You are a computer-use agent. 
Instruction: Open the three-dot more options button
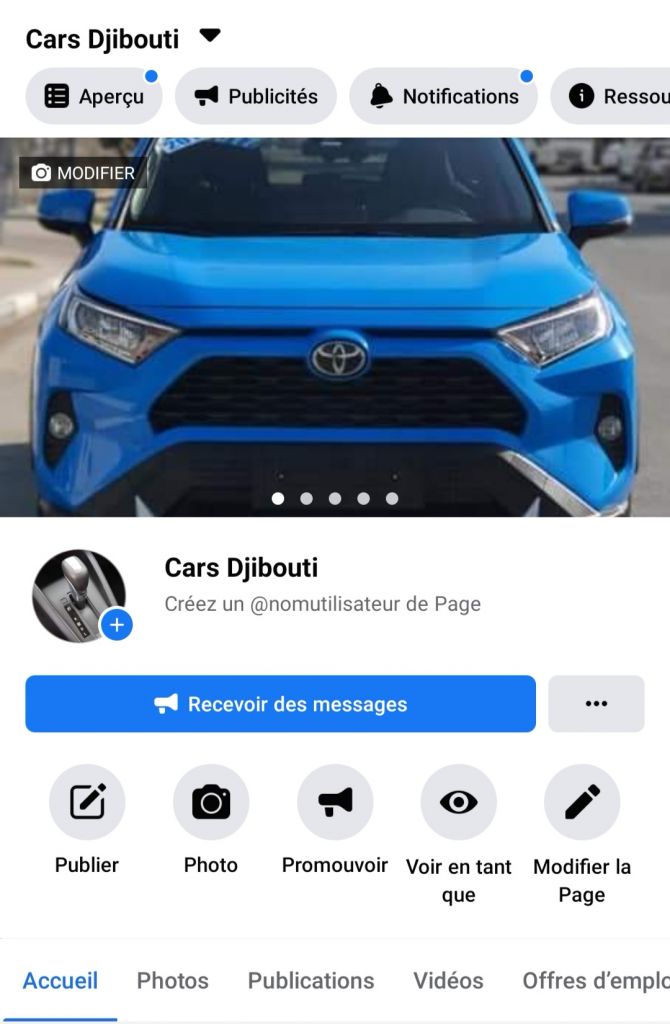[596, 704]
